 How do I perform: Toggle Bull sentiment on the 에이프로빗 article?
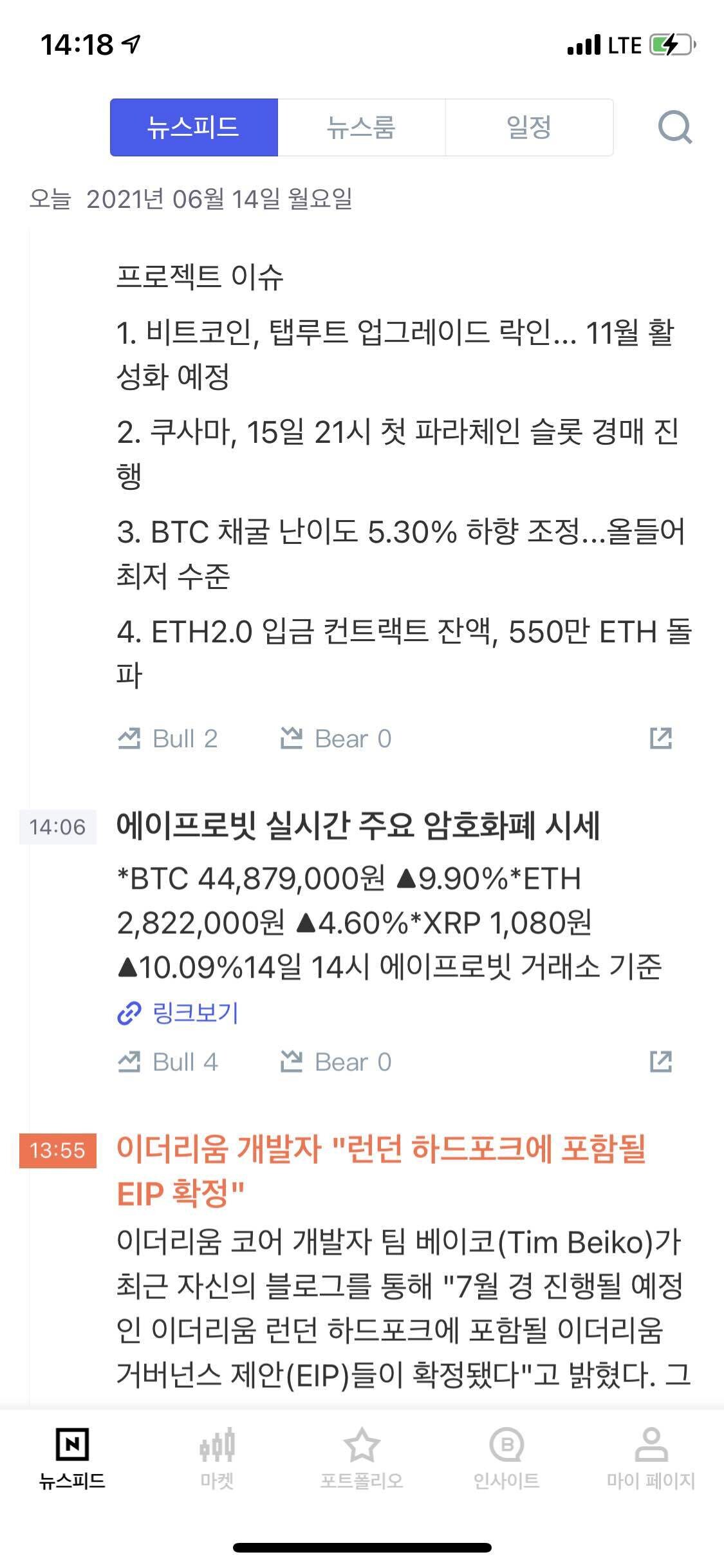coord(169,1062)
